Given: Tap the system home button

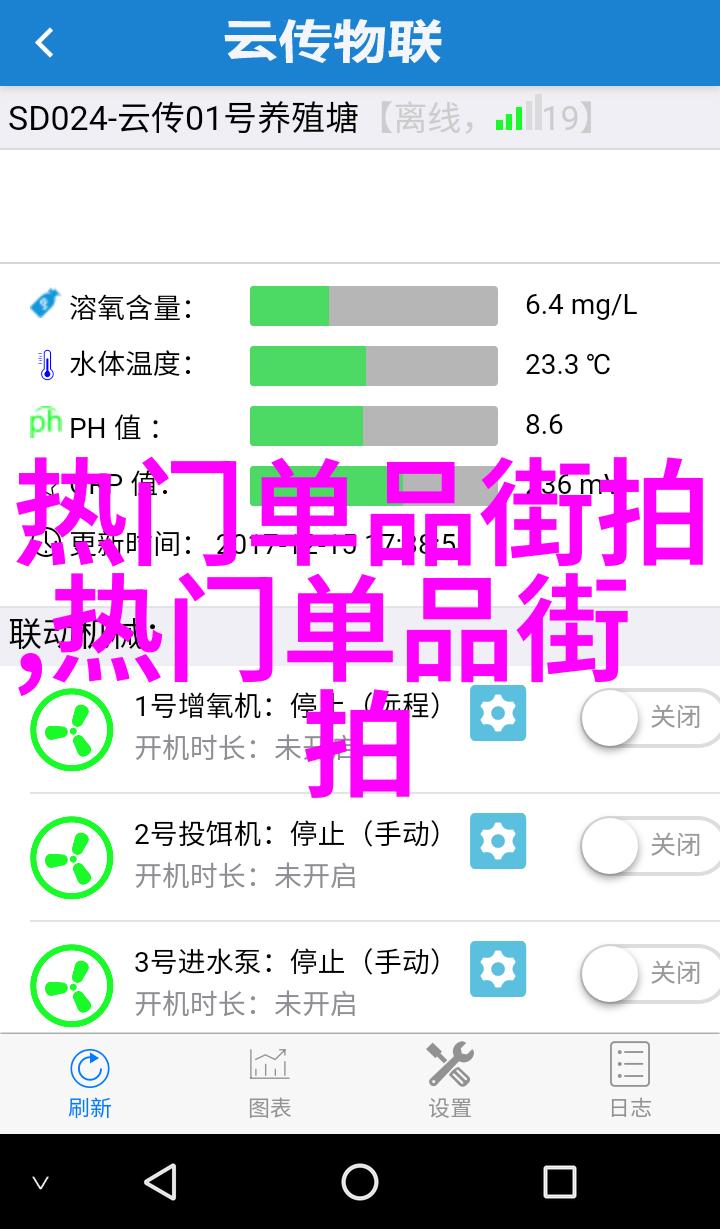Looking at the screenshot, I should (x=360, y=1182).
